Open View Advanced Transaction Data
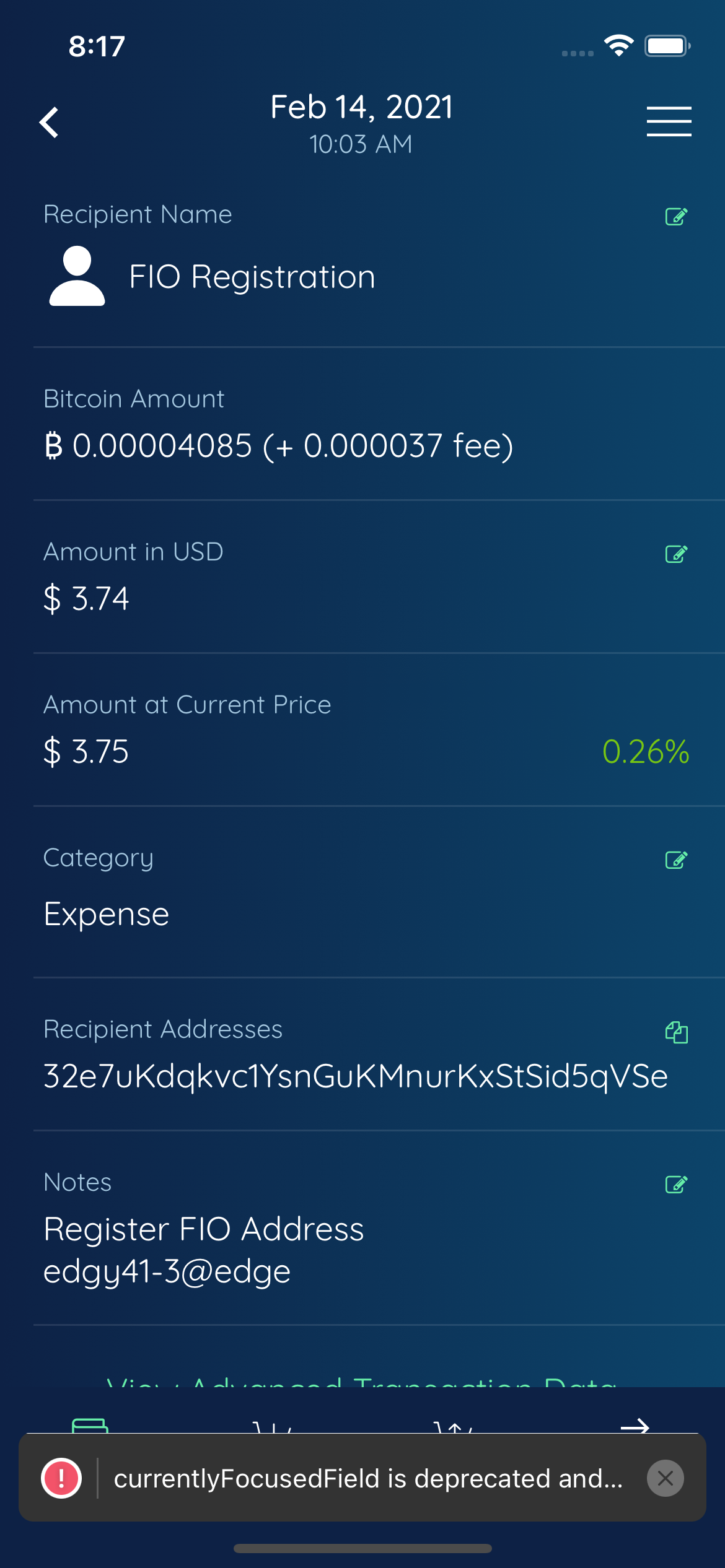This screenshot has height=1568, width=725. [x=361, y=1387]
